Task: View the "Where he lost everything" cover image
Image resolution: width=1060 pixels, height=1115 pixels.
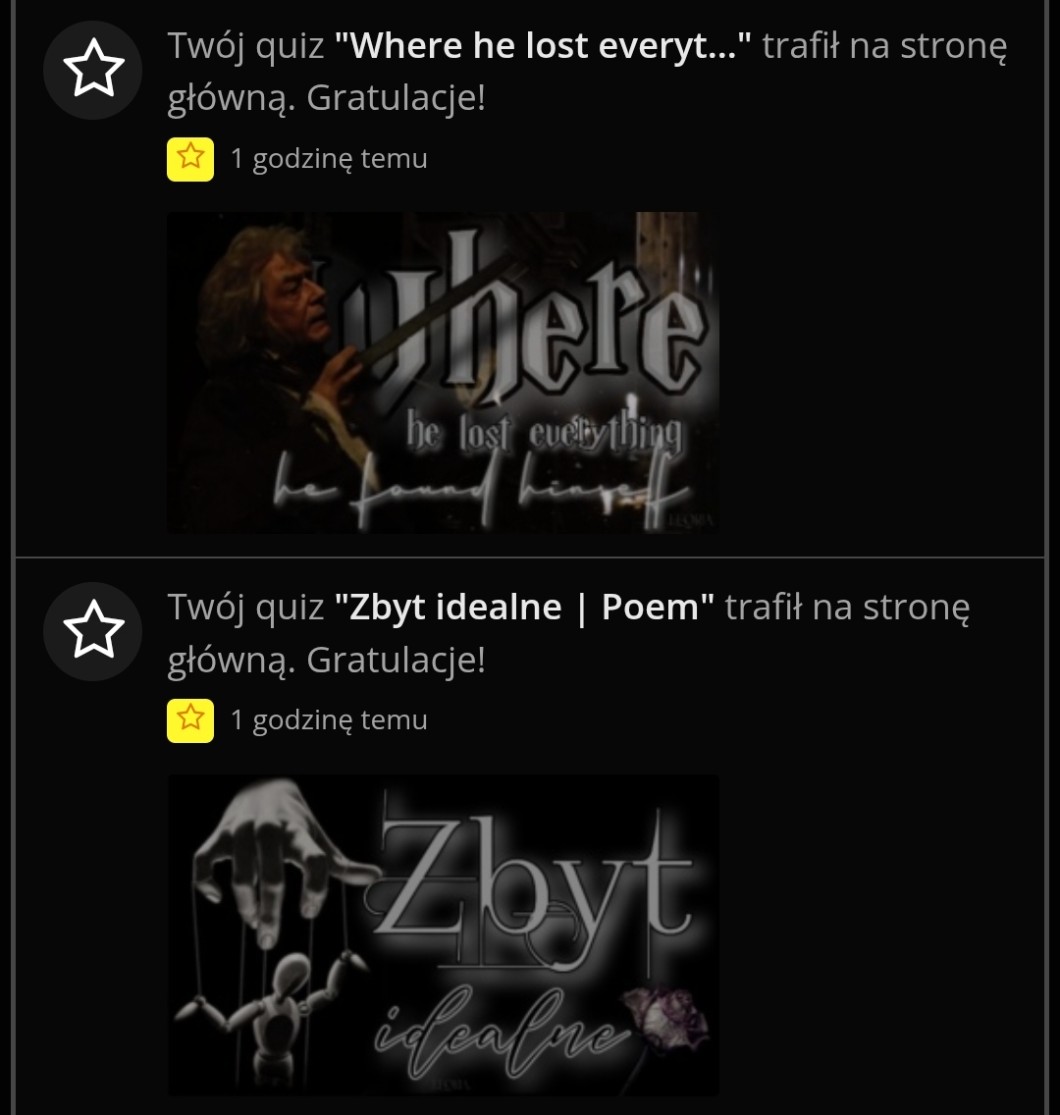Action: pos(442,372)
